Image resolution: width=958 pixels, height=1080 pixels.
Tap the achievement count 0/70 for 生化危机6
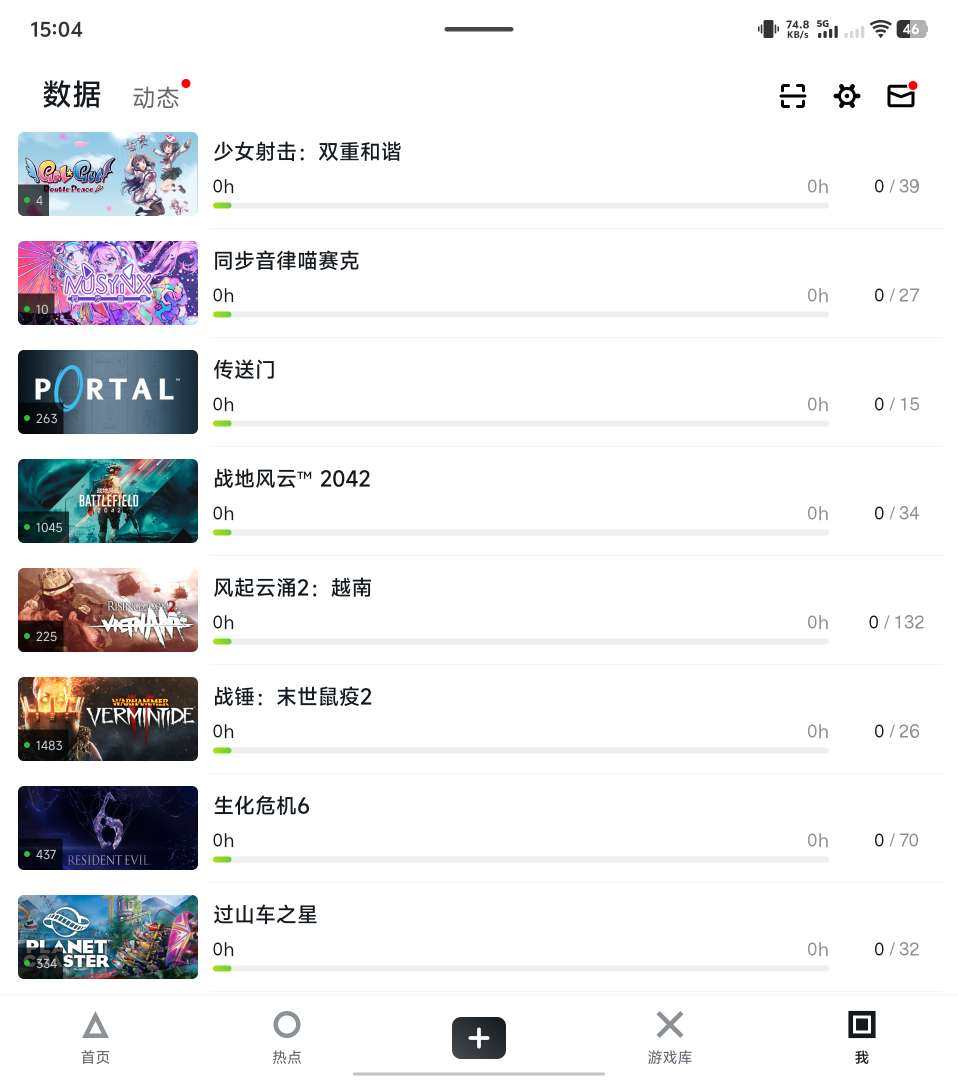(x=897, y=840)
